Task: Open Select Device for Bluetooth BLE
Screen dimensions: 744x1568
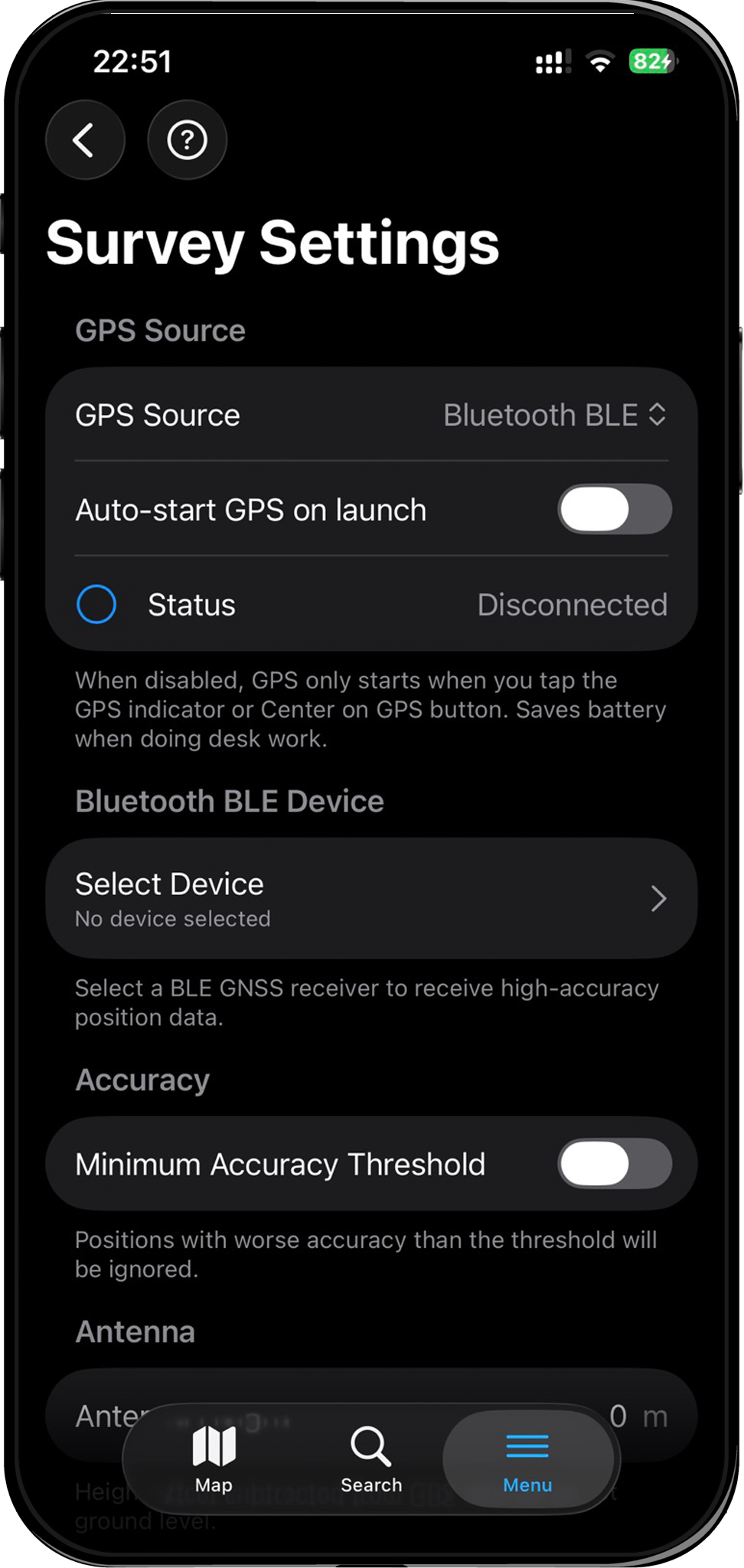Action: 371,898
